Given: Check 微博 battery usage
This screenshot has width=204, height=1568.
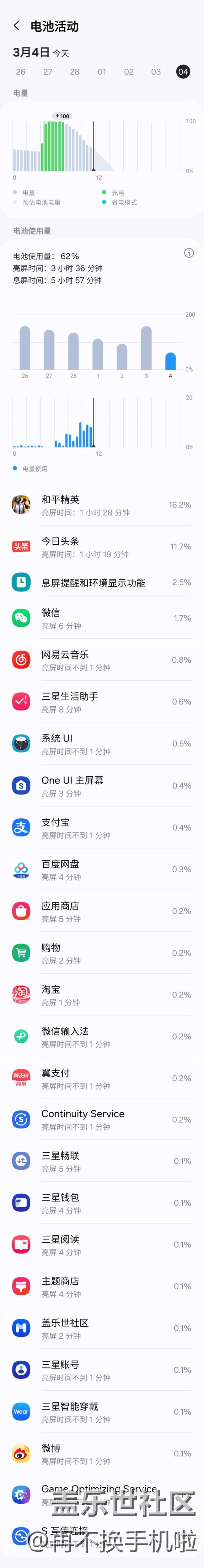Looking at the screenshot, I should [102, 1454].
